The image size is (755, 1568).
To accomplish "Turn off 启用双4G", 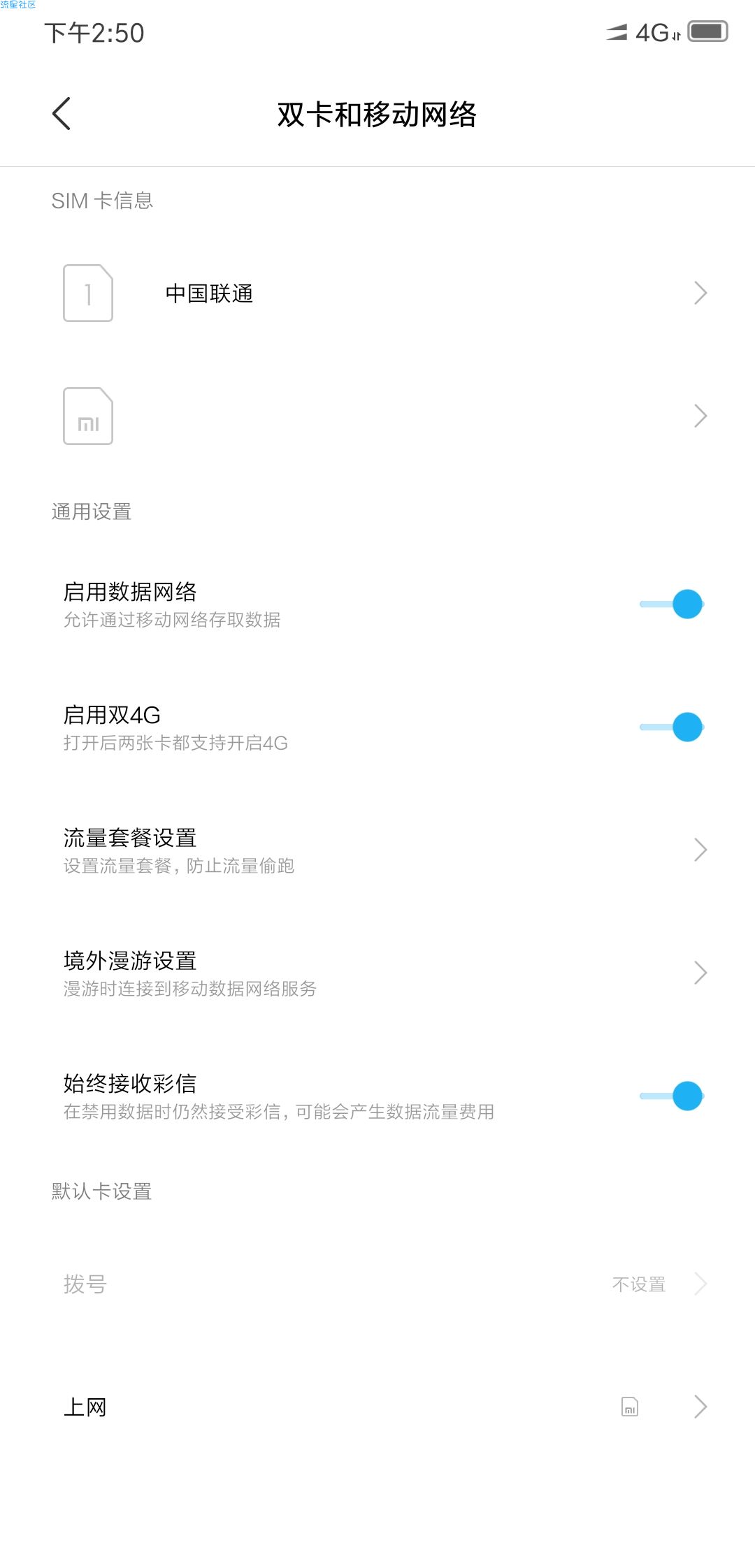I will click(672, 727).
